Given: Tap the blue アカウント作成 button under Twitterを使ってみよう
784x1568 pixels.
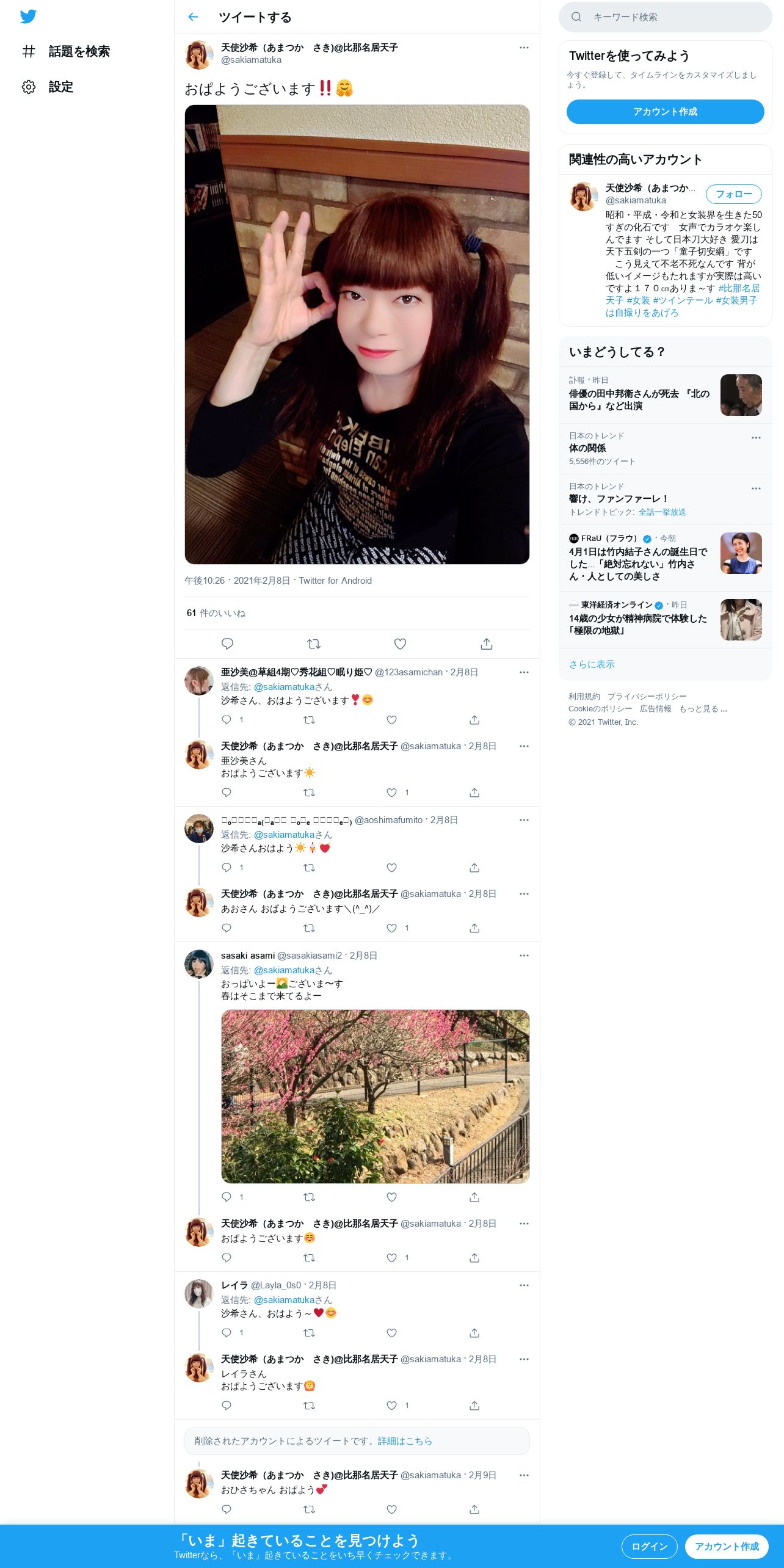Looking at the screenshot, I should tap(665, 112).
